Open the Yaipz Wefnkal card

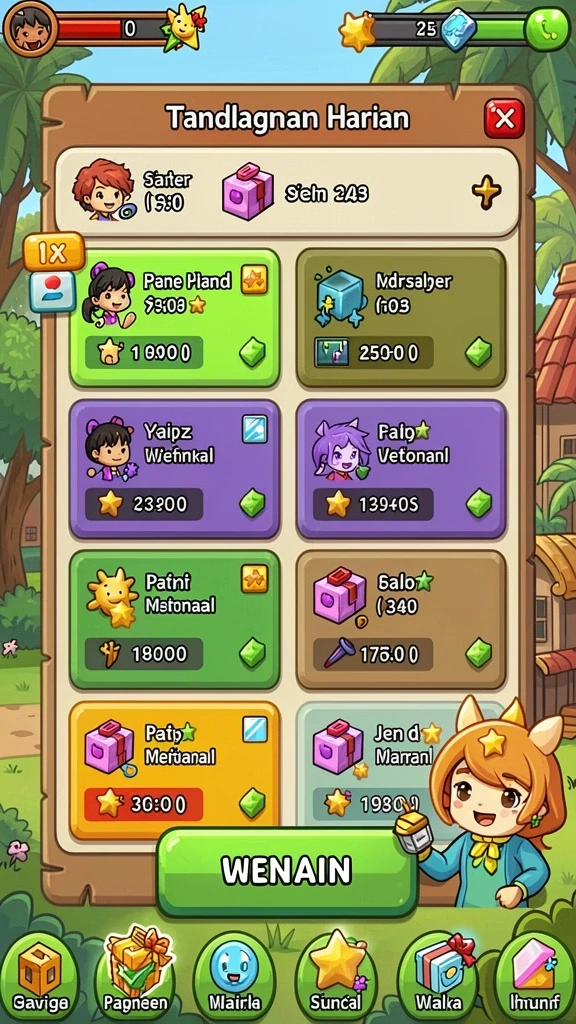175,469
